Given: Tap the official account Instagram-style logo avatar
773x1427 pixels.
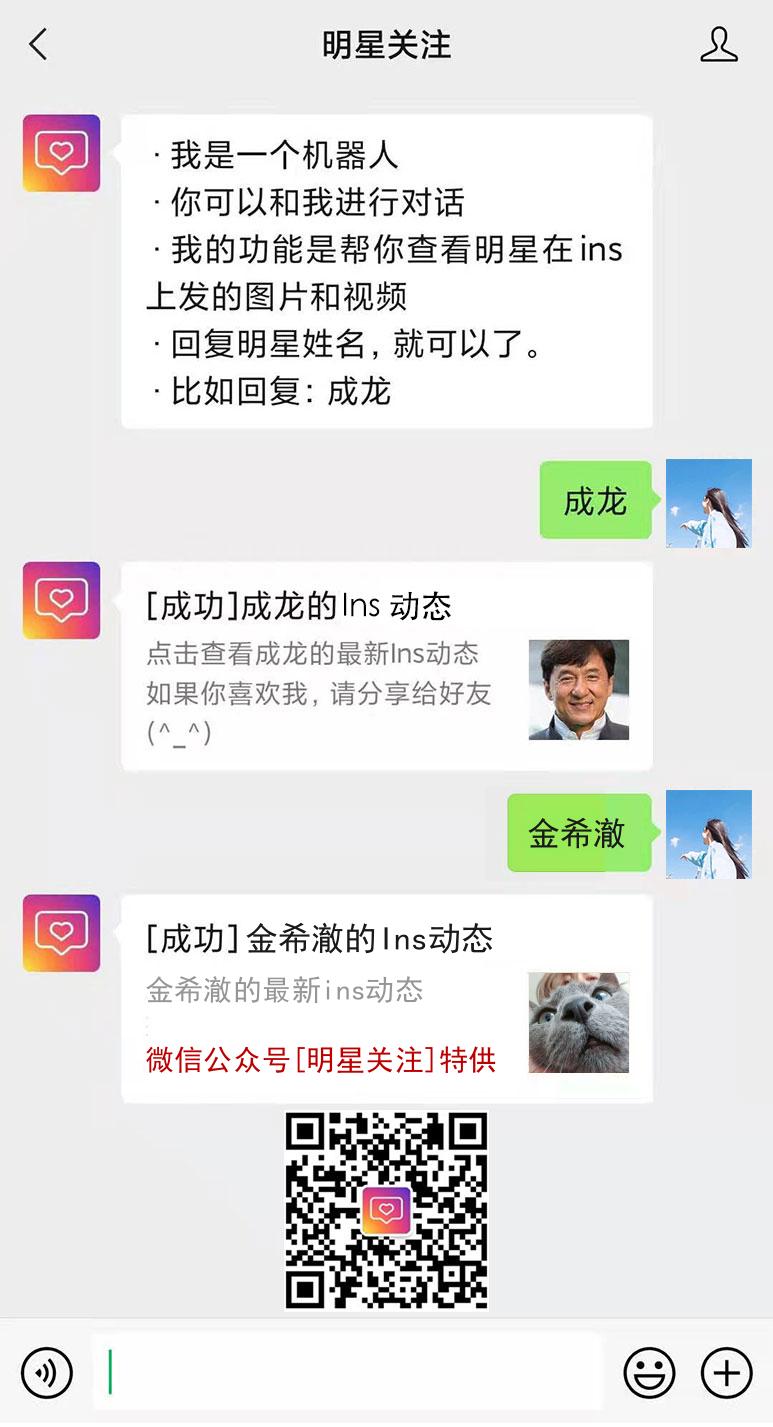Looking at the screenshot, I should [60, 603].
